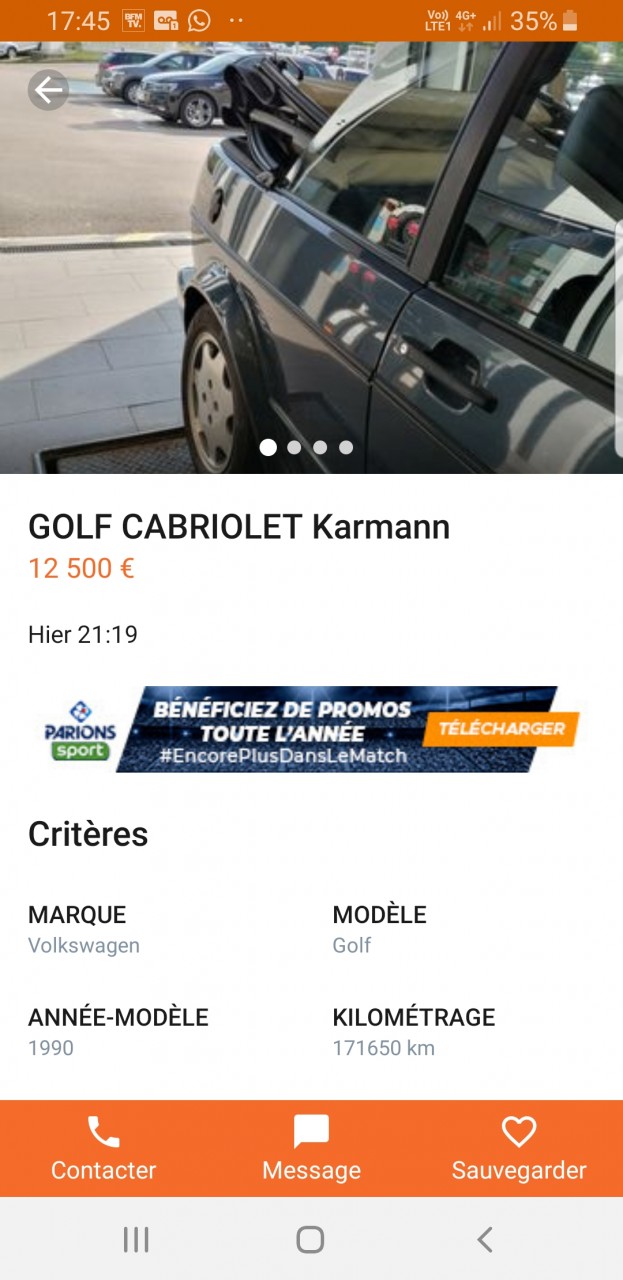Open the Golf Cabriolet photo gallery
Image resolution: width=623 pixels, height=1280 pixels.
[x=311, y=260]
